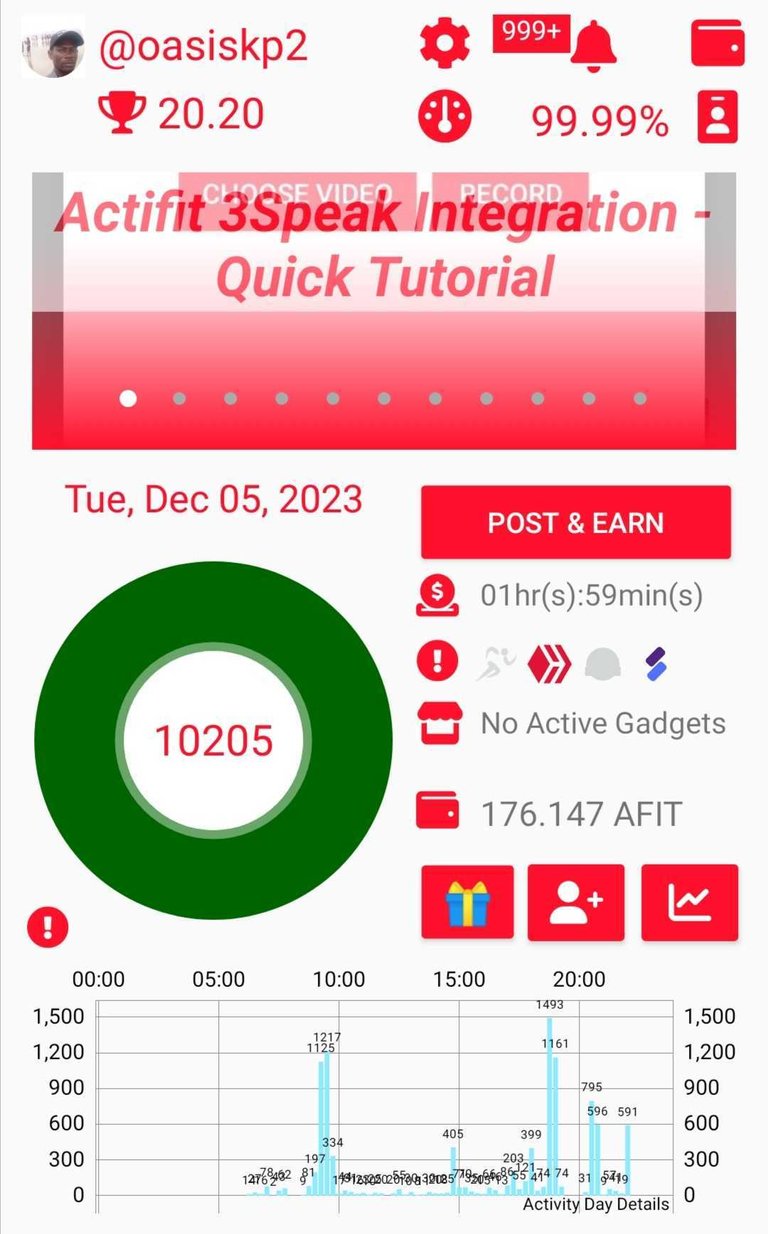
Task: Tap the add friend button
Action: [576, 902]
